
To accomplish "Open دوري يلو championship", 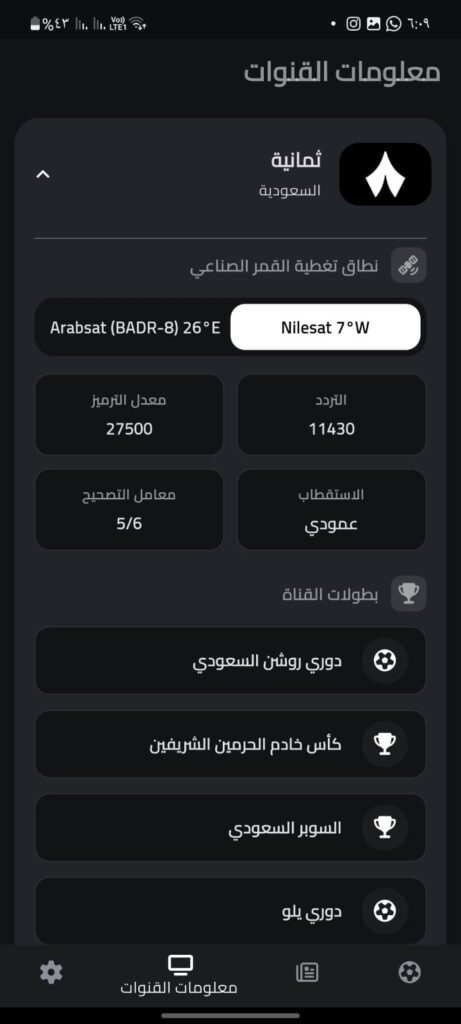I will click(230, 910).
